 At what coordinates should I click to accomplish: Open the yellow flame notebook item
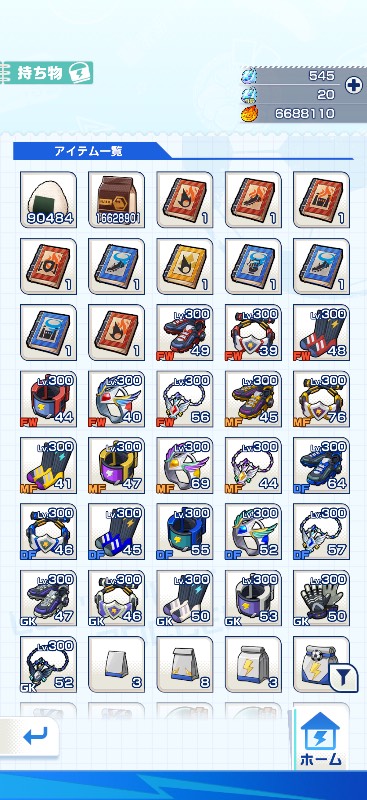[x=185, y=266]
